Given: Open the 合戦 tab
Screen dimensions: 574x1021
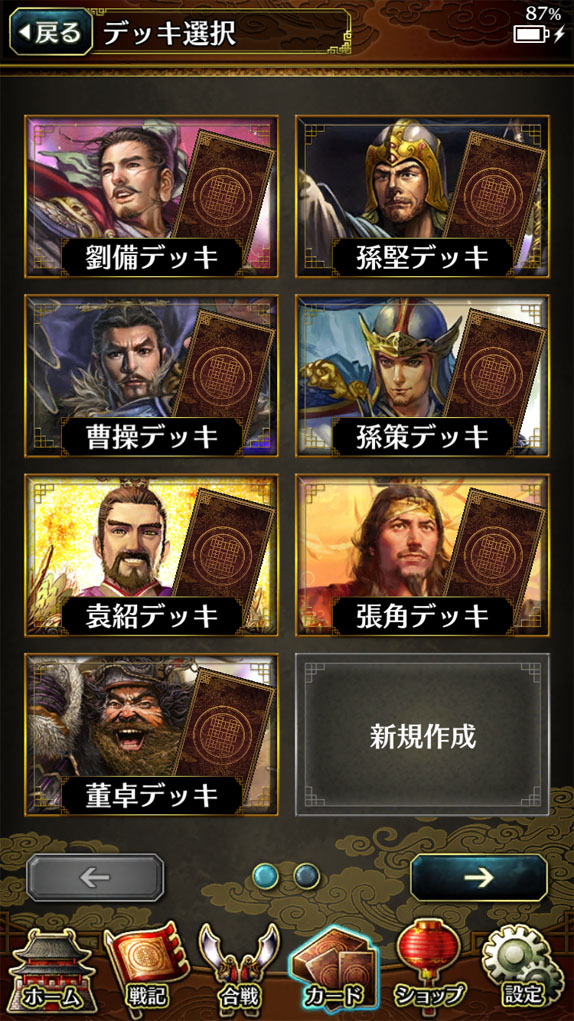Looking at the screenshot, I should point(239,970).
